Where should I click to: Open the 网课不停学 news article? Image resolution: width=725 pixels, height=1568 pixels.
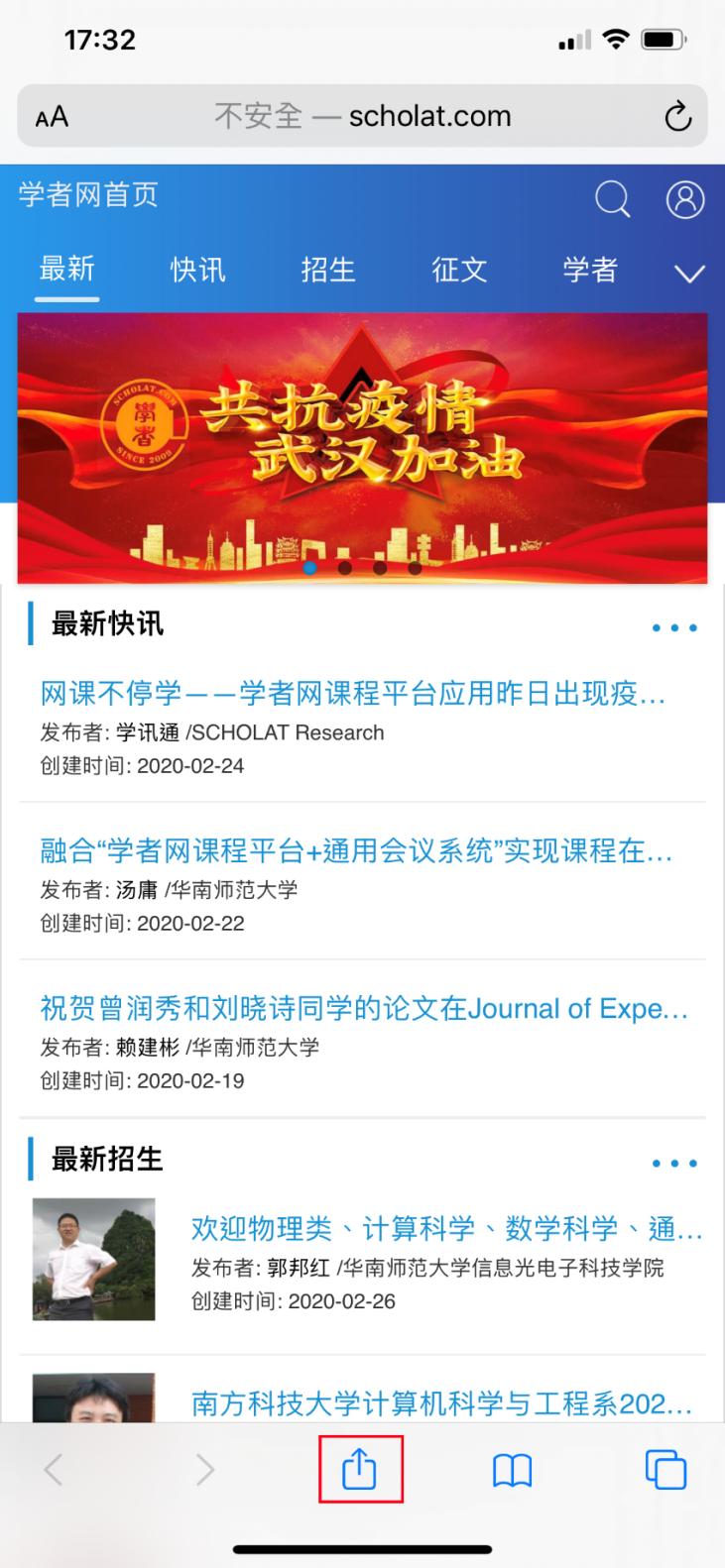[353, 694]
